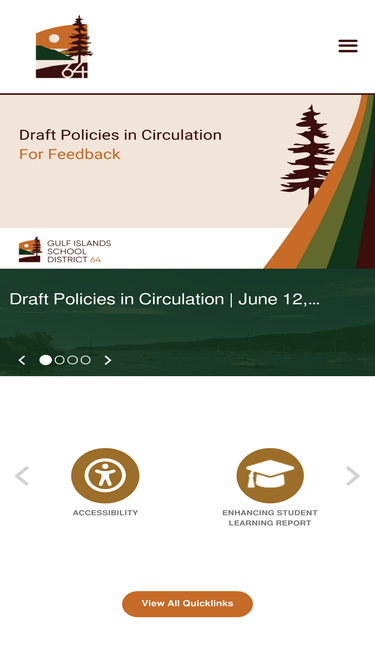The width and height of the screenshot is (375, 667).
Task: Show previous quicklinks with the left arrow
Action: click(22, 476)
